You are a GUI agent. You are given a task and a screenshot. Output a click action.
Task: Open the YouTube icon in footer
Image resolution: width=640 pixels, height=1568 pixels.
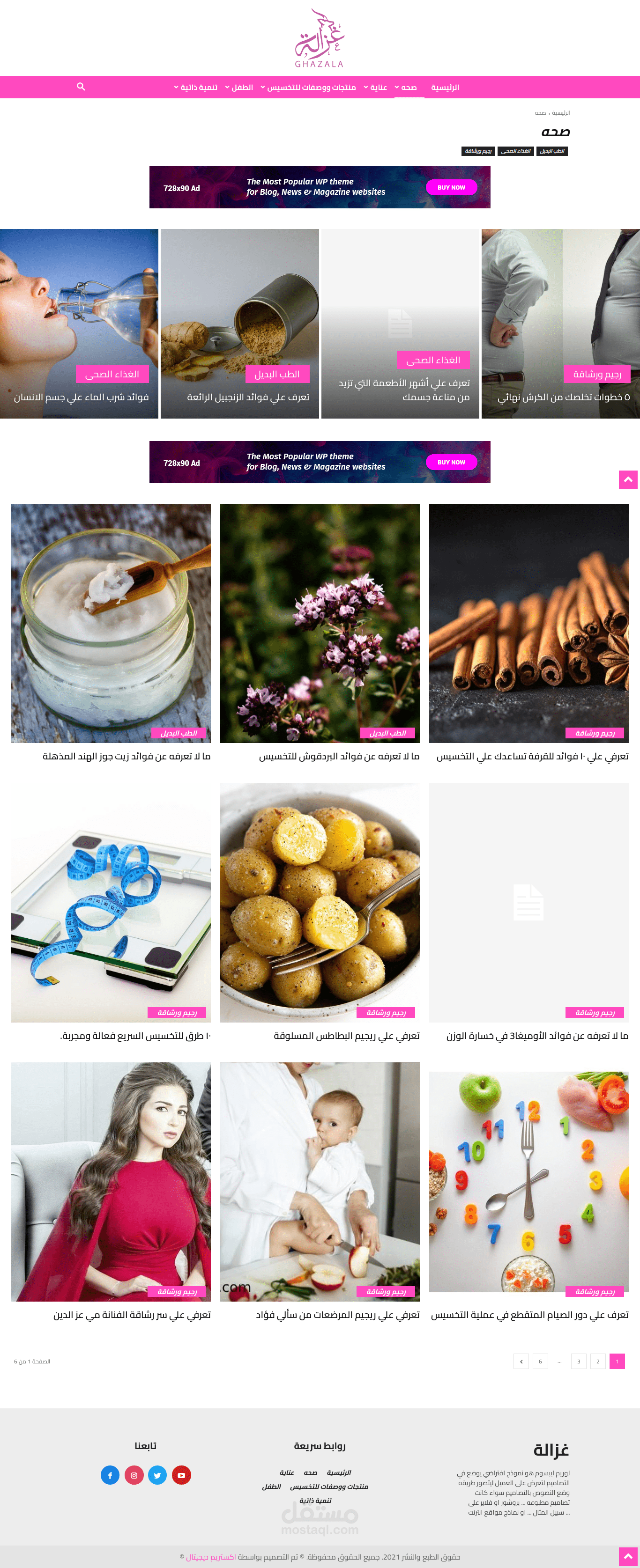click(x=181, y=1475)
